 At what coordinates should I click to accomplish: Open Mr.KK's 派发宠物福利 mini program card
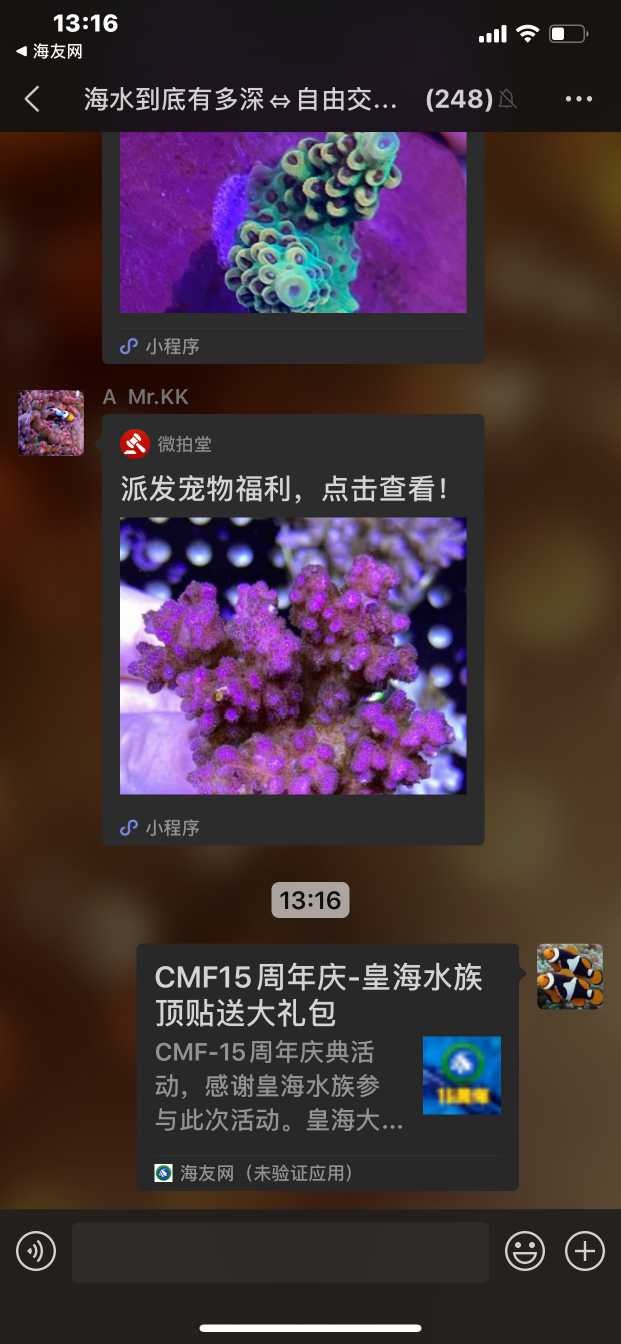click(293, 630)
